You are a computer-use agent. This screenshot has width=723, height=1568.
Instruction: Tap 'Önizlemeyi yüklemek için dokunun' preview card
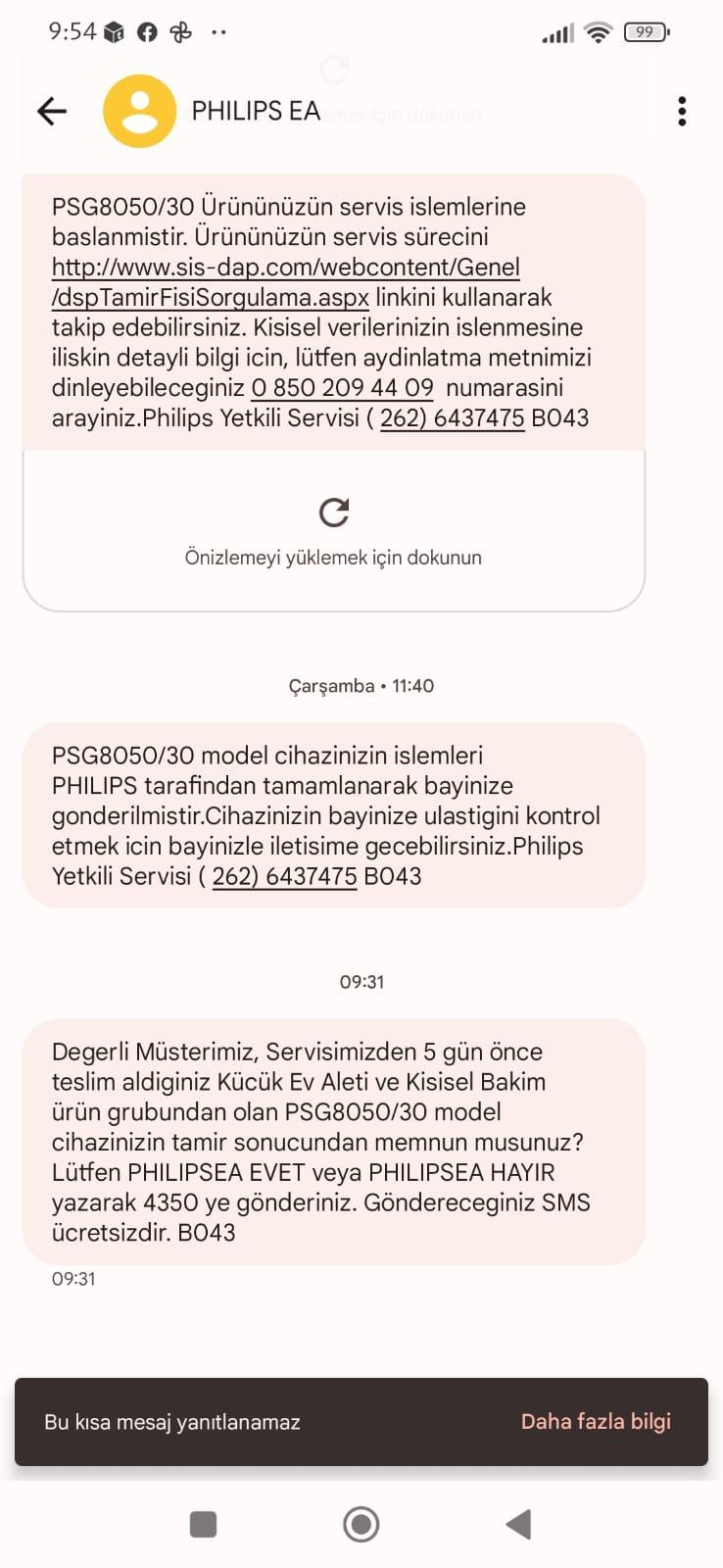334,557
